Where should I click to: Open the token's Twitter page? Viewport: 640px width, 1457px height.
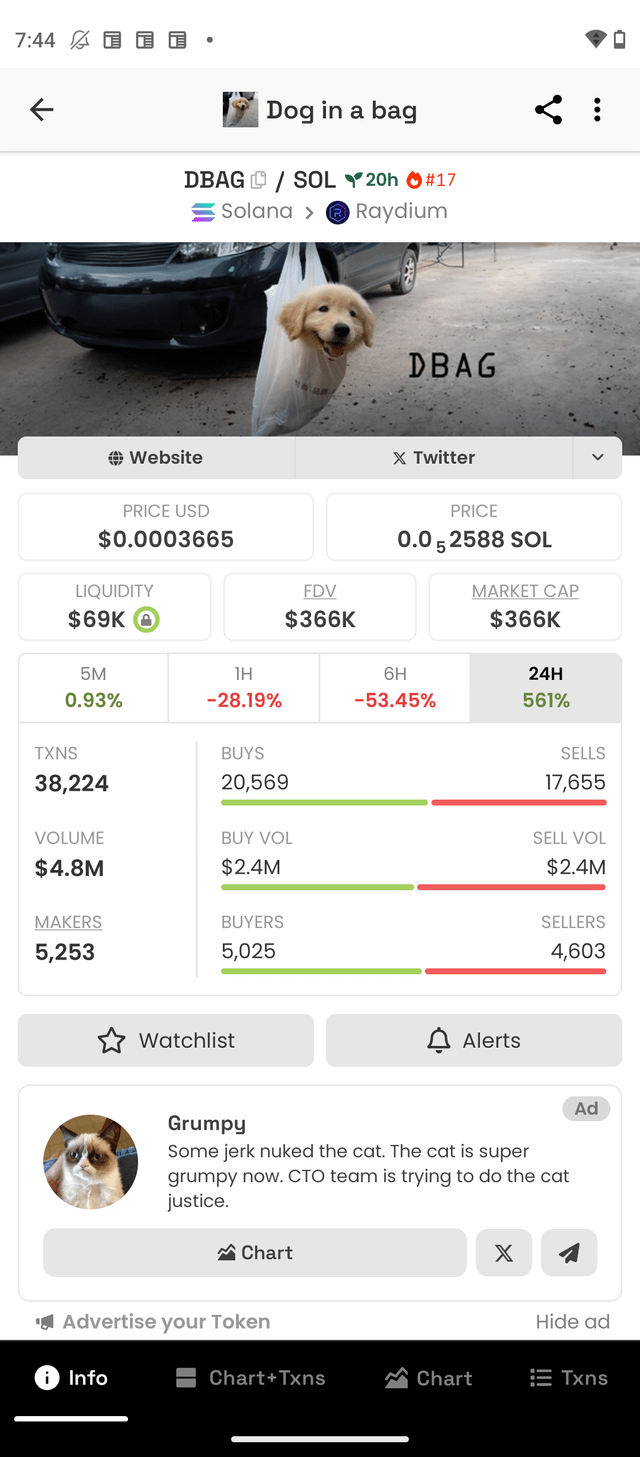(x=434, y=458)
